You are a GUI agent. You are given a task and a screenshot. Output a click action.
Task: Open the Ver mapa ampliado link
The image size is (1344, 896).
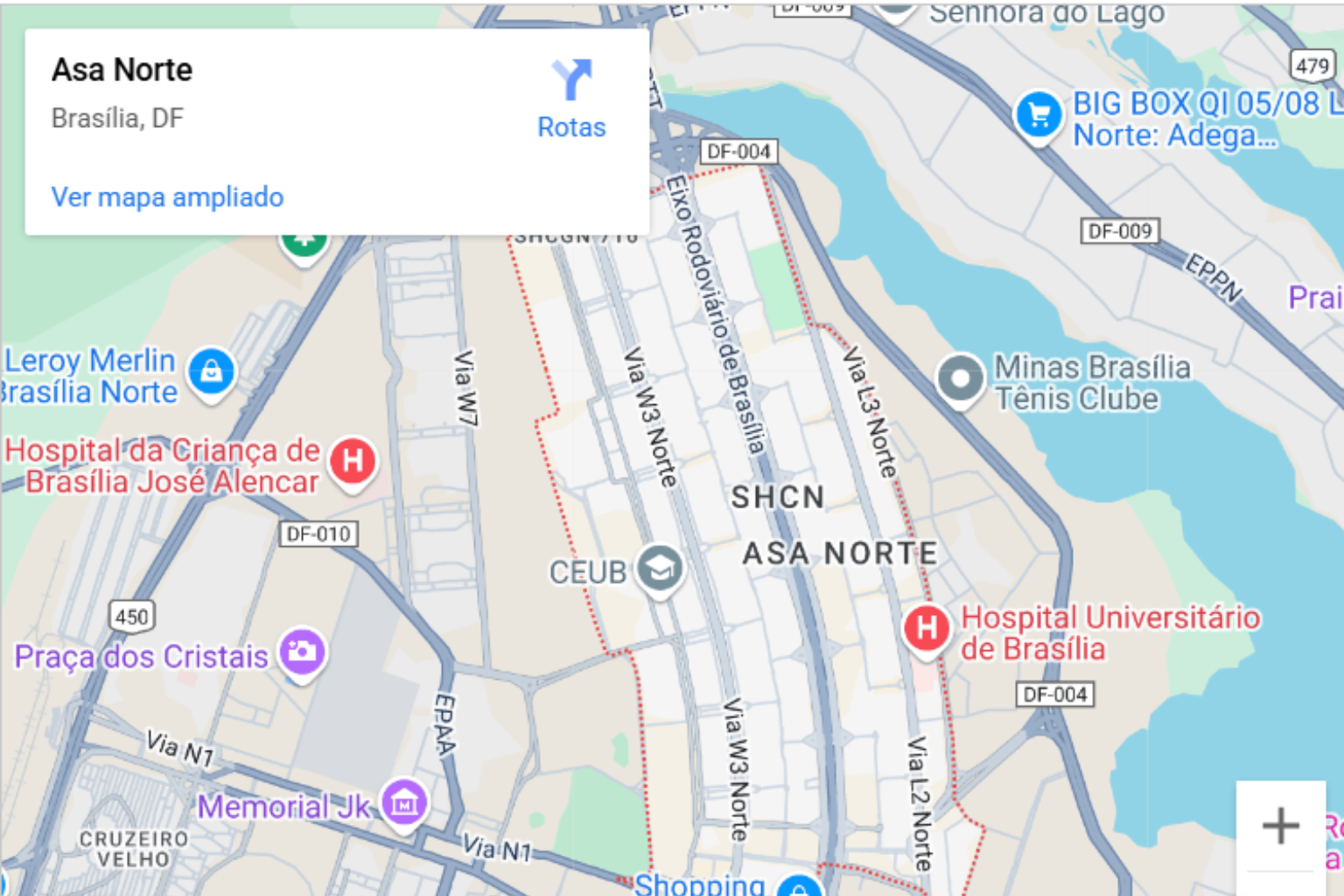click(167, 197)
